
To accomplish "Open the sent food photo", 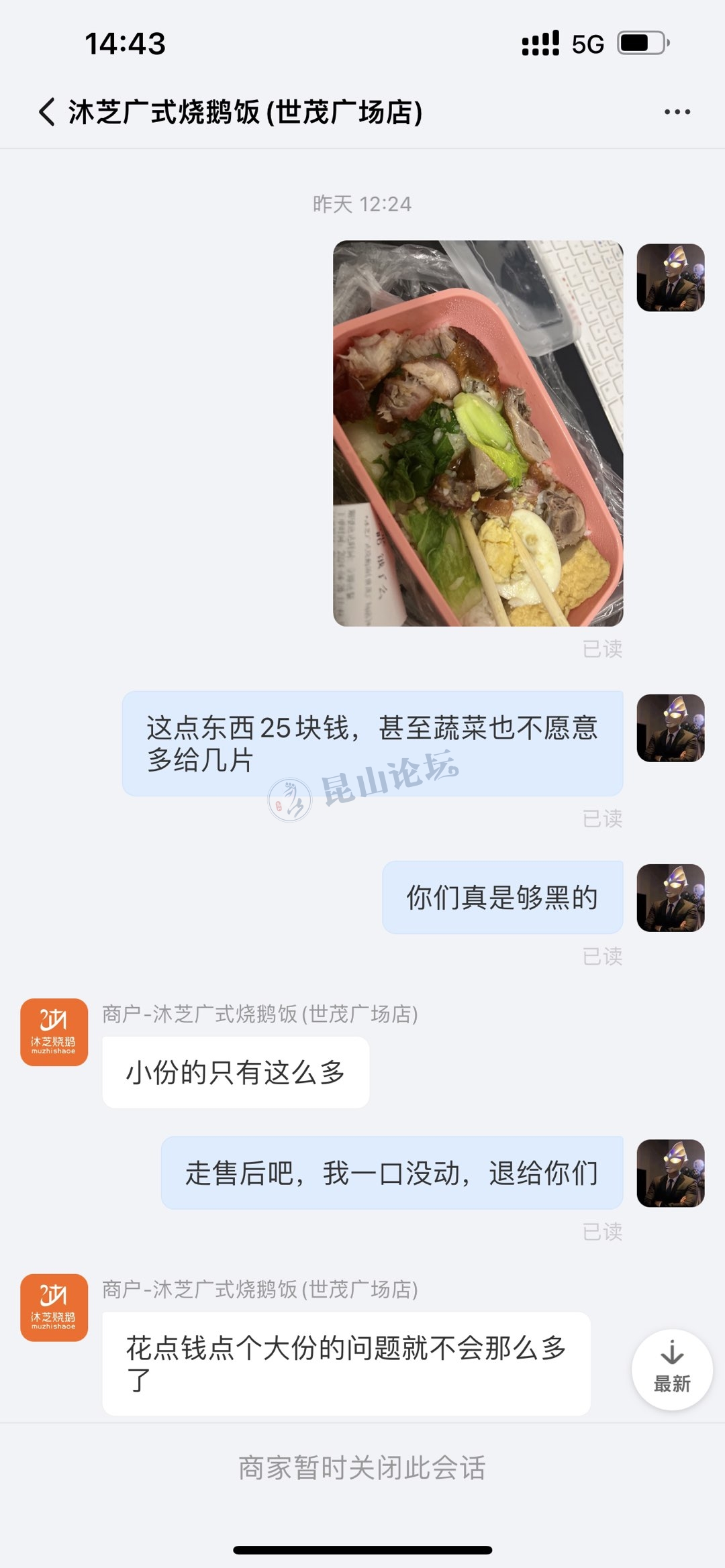I will pyautogui.click(x=478, y=433).
